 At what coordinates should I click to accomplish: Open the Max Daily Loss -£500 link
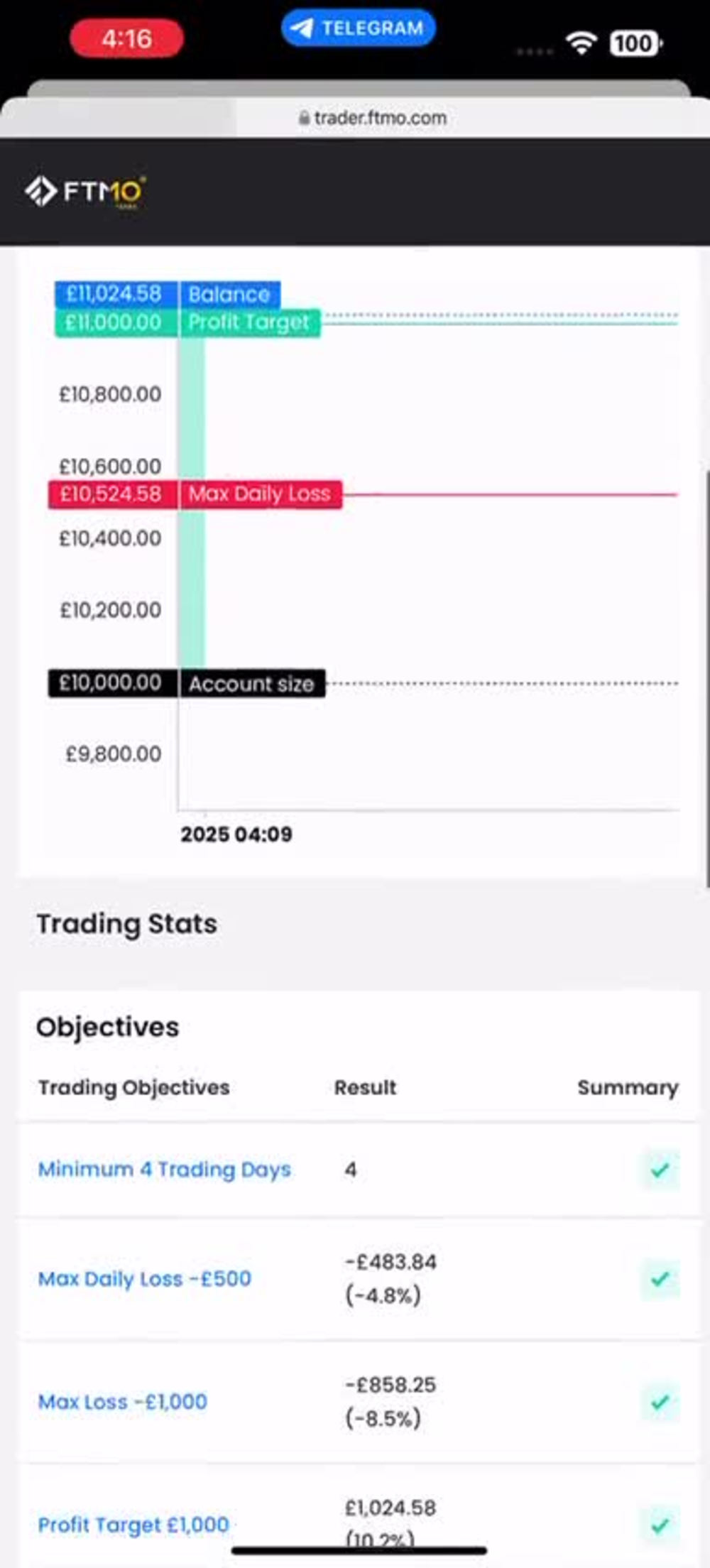(144, 1279)
